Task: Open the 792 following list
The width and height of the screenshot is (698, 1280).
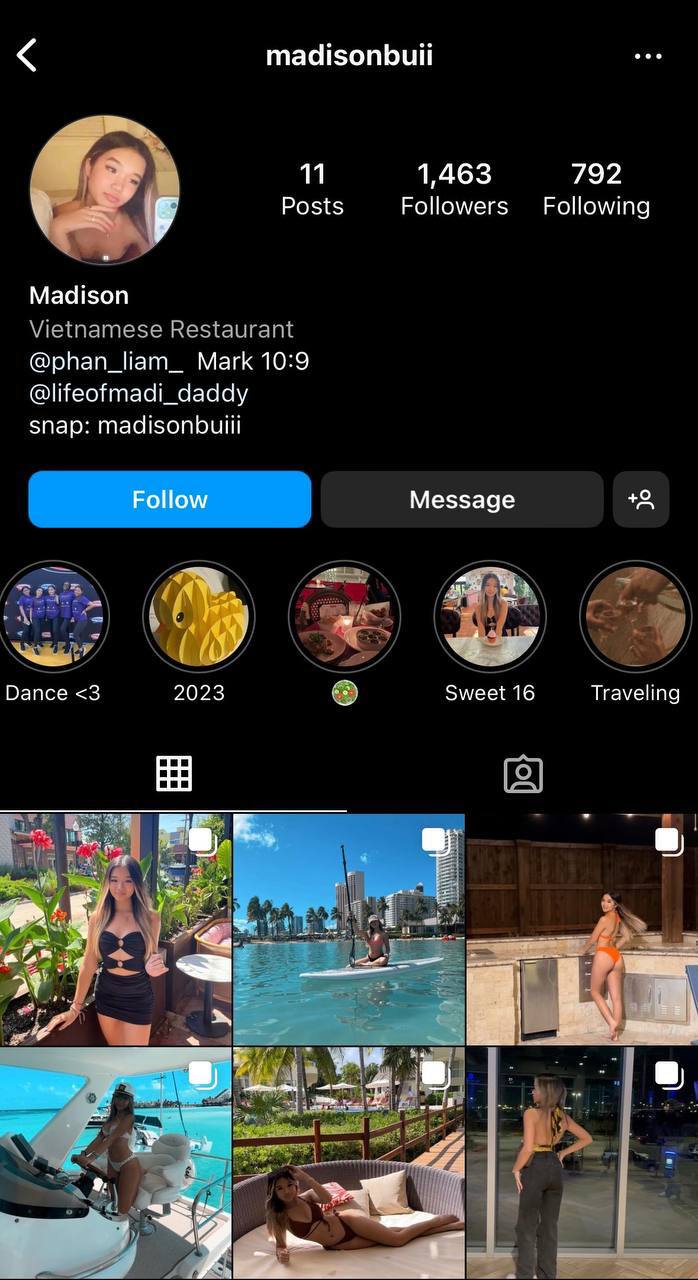Action: (x=596, y=188)
